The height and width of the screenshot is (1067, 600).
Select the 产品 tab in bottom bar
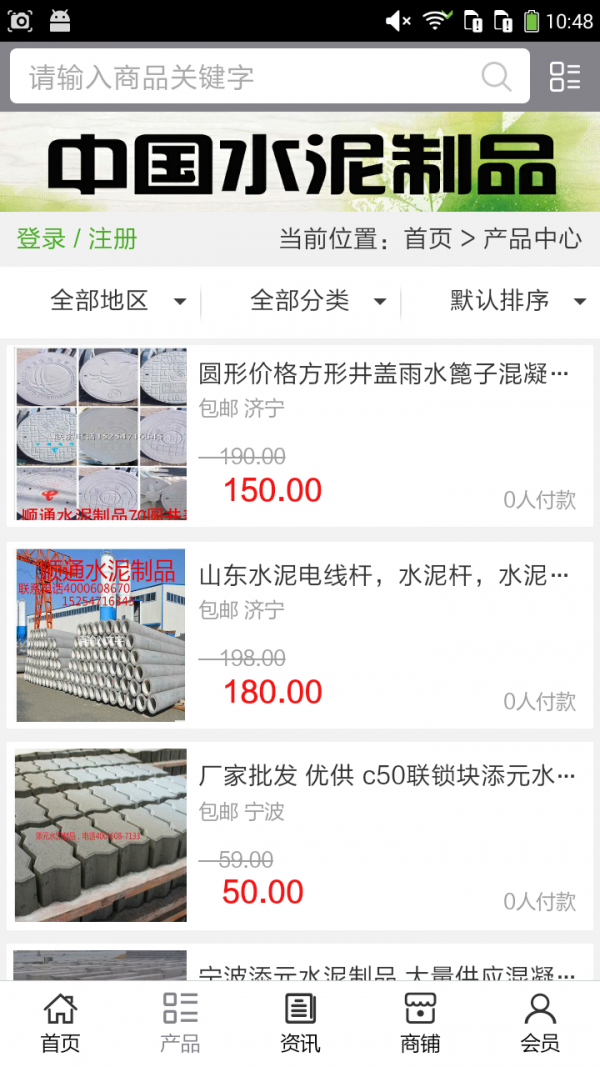pos(180,1023)
